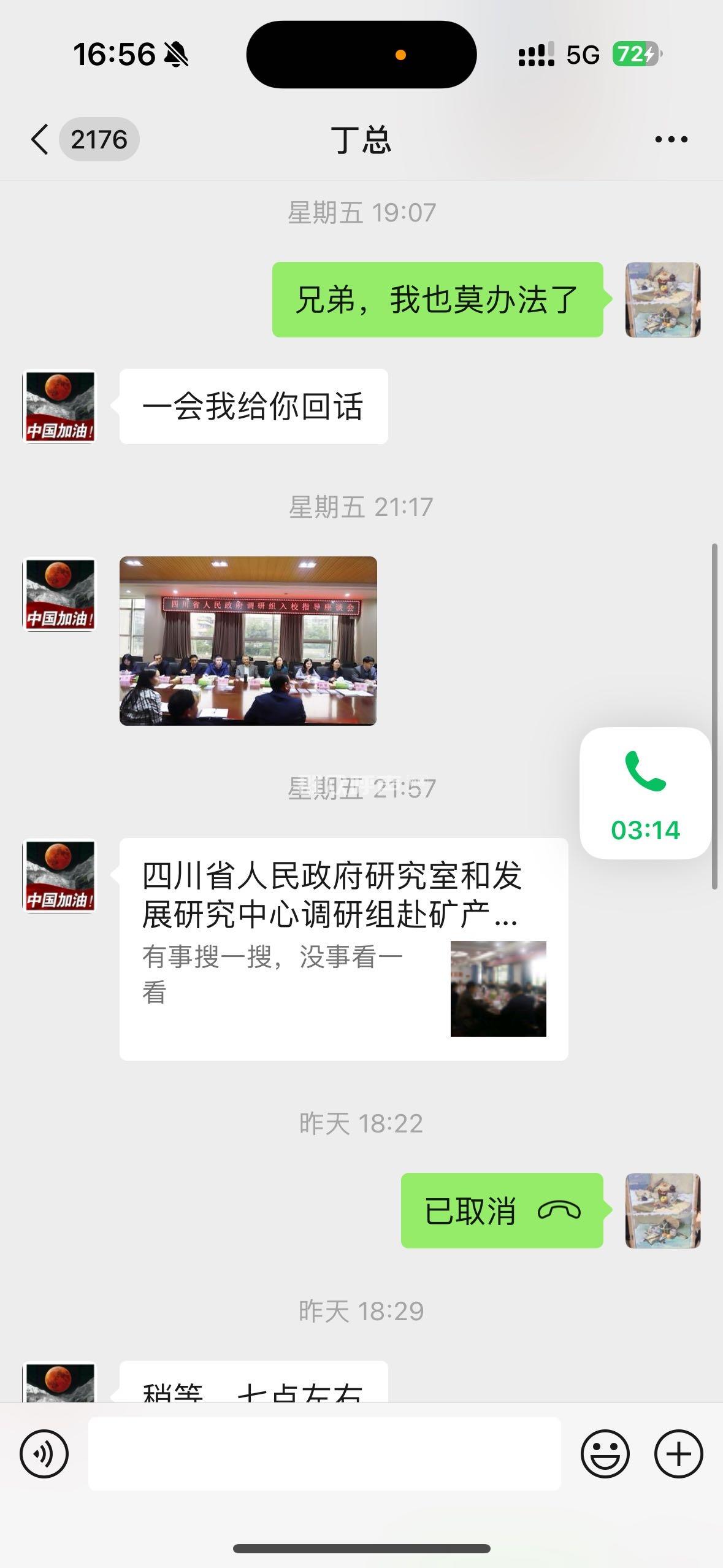The width and height of the screenshot is (723, 1568).
Task: View 丁总's profile from the 一会我给你回话 avatar
Action: click(x=59, y=407)
